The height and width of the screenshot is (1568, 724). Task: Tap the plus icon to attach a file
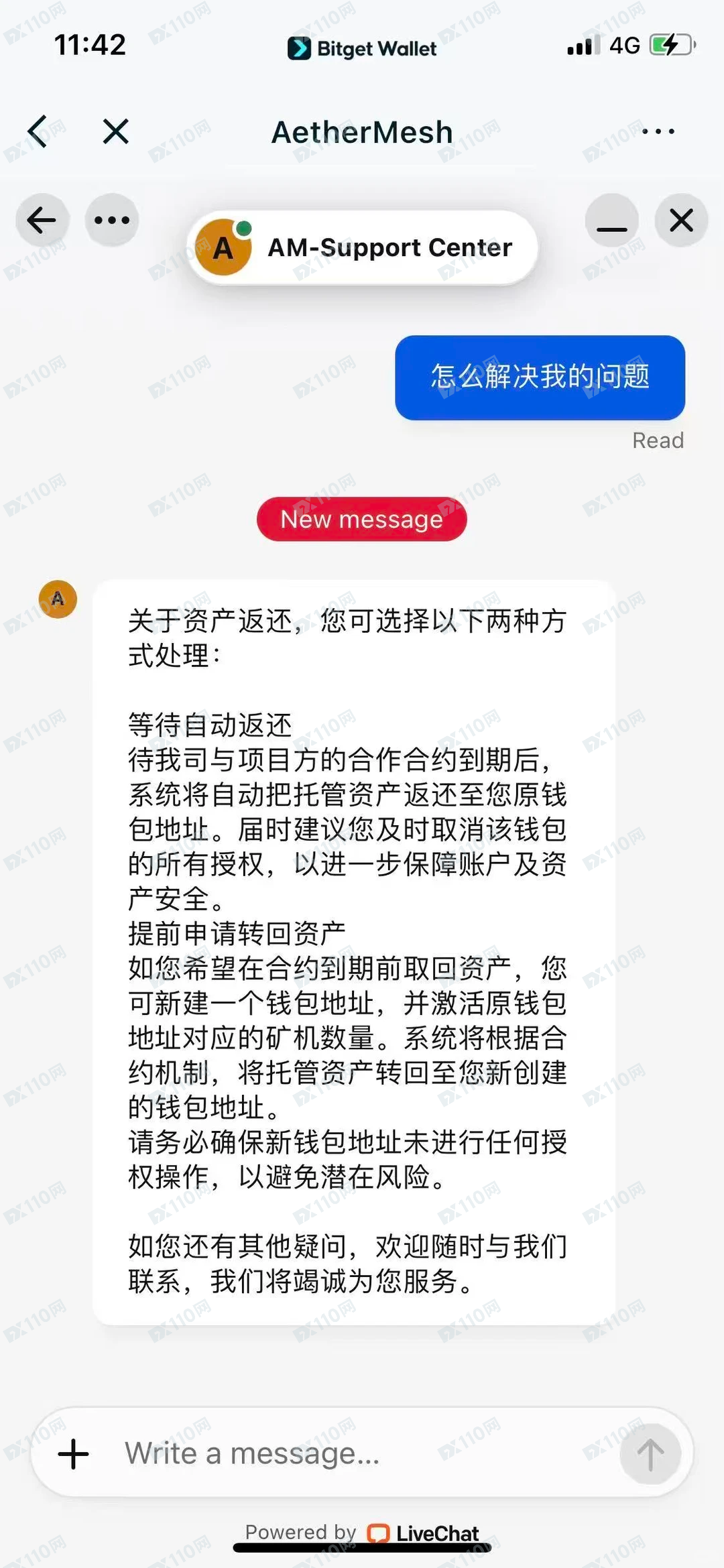(74, 1454)
